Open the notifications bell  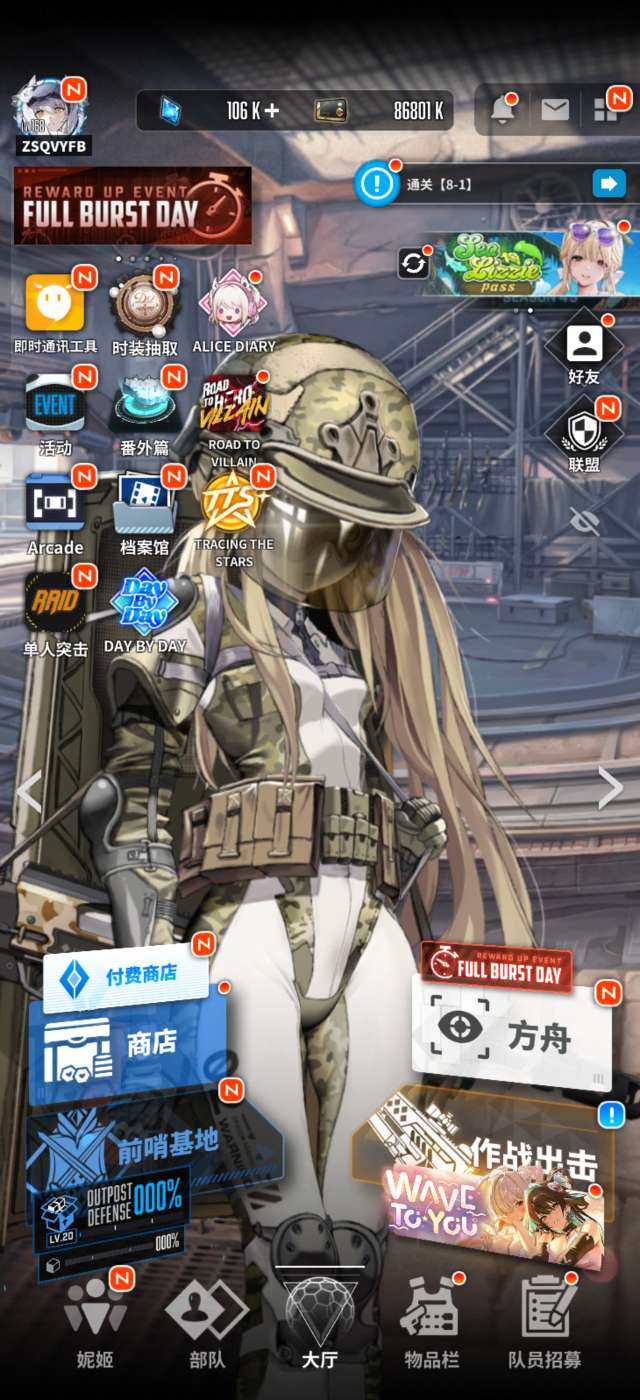pyautogui.click(x=503, y=110)
